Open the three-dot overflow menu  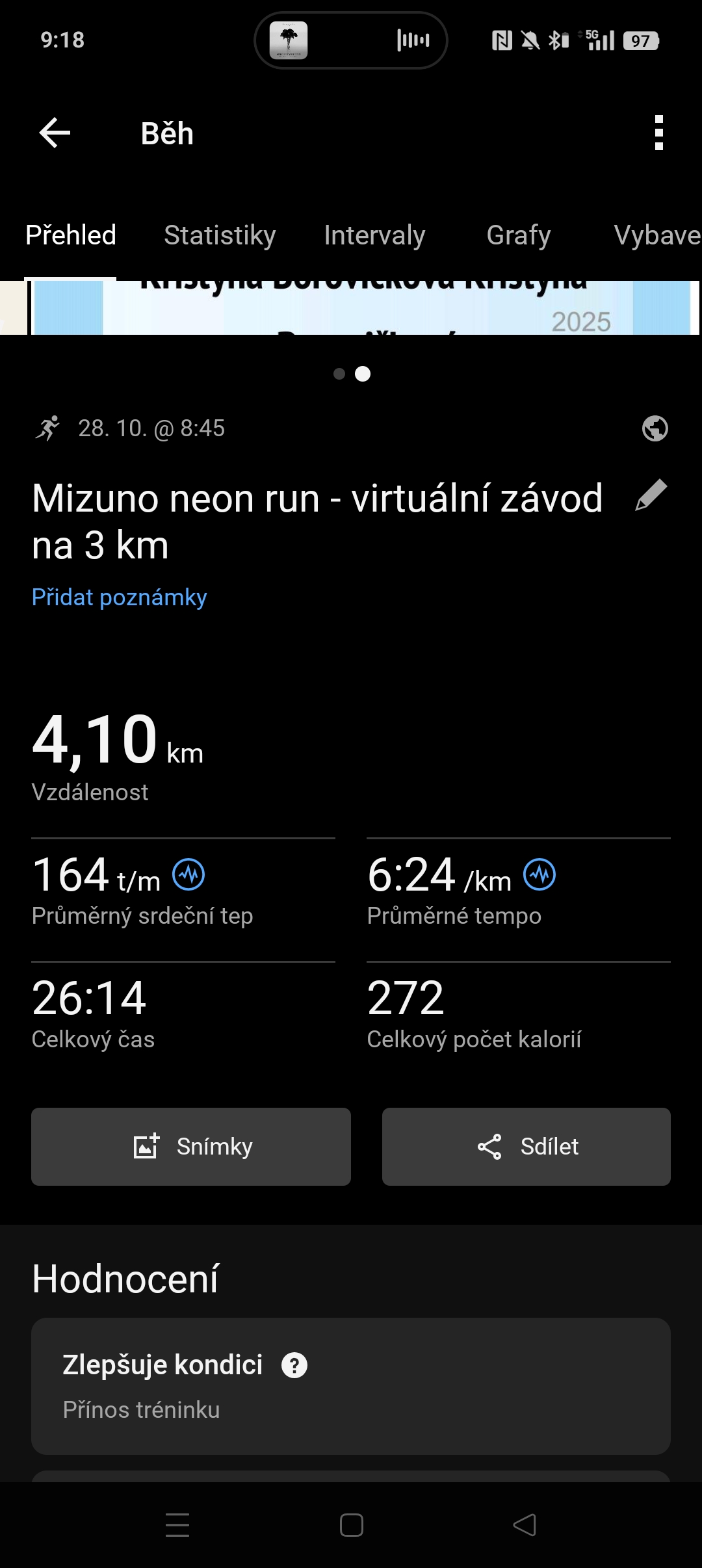tap(658, 133)
